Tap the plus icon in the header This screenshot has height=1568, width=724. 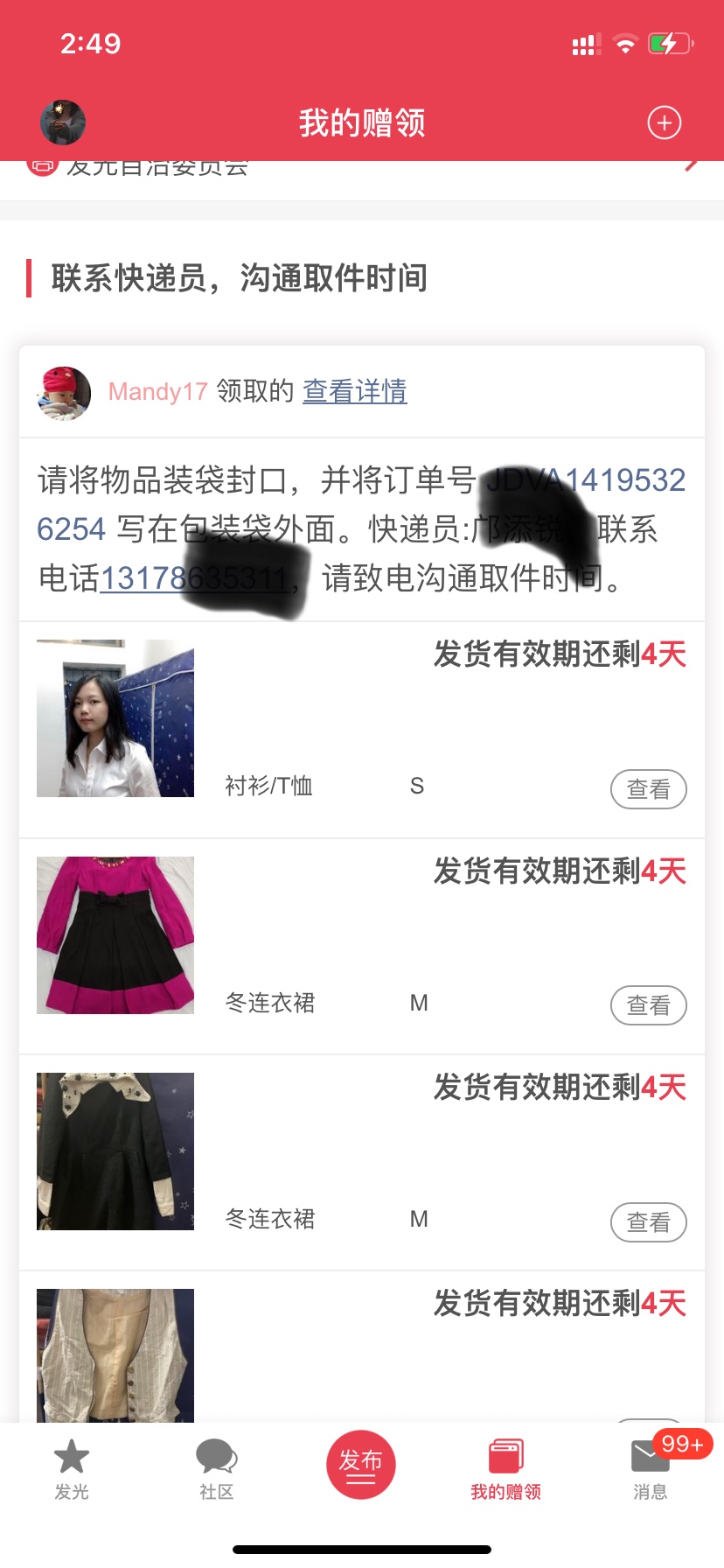tap(664, 122)
